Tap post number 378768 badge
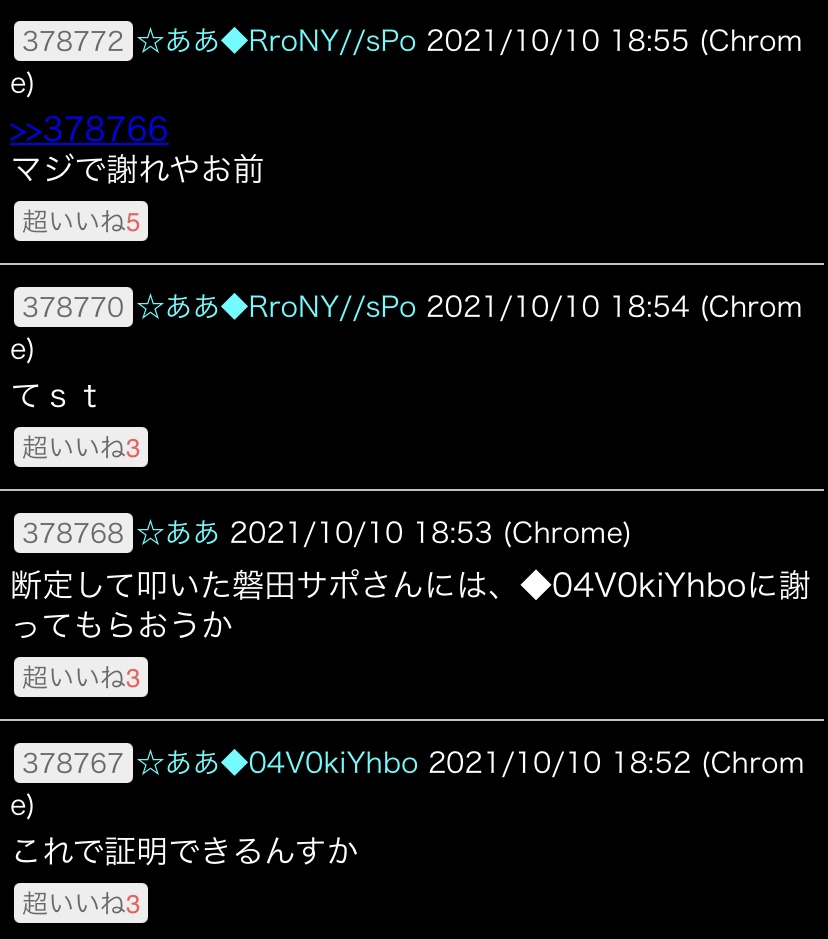The width and height of the screenshot is (828, 939). (x=72, y=533)
